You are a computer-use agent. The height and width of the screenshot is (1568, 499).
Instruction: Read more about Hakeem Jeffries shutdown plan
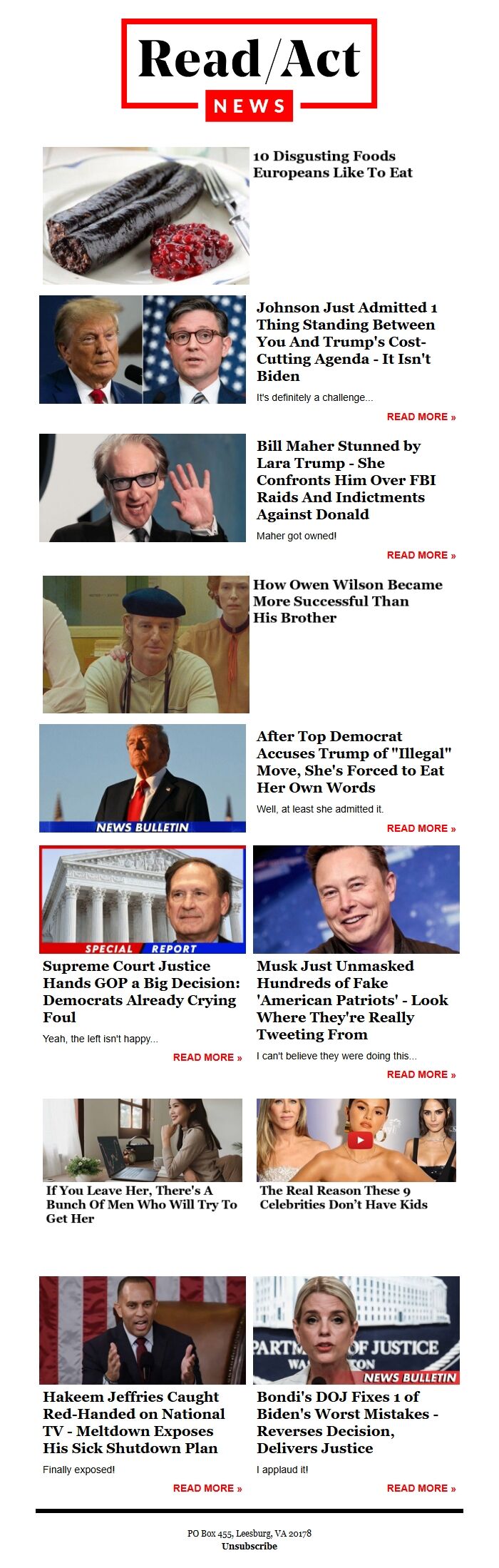(207, 1488)
